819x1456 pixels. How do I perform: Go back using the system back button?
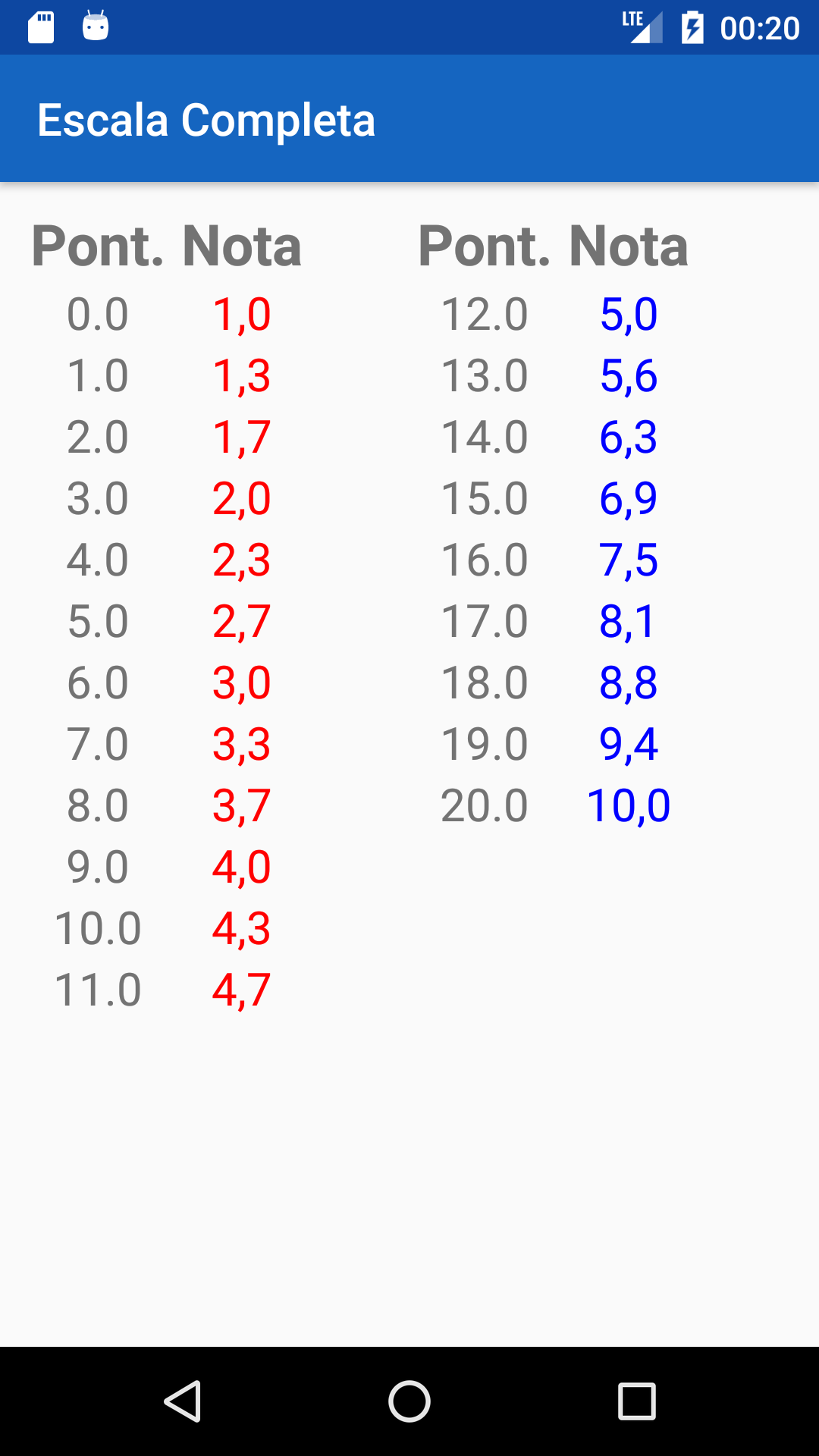click(183, 1401)
